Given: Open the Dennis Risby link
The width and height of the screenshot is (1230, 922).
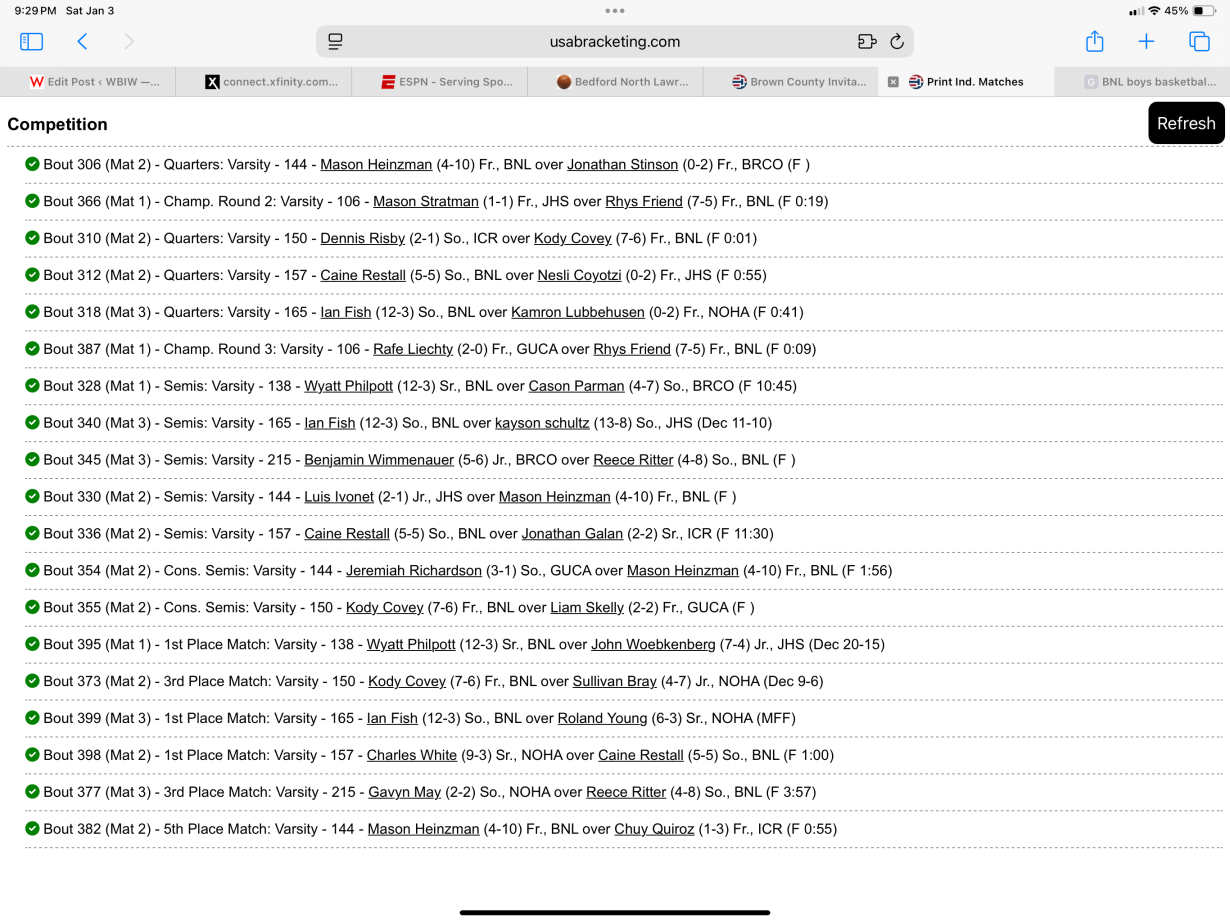Looking at the screenshot, I should (x=362, y=238).
